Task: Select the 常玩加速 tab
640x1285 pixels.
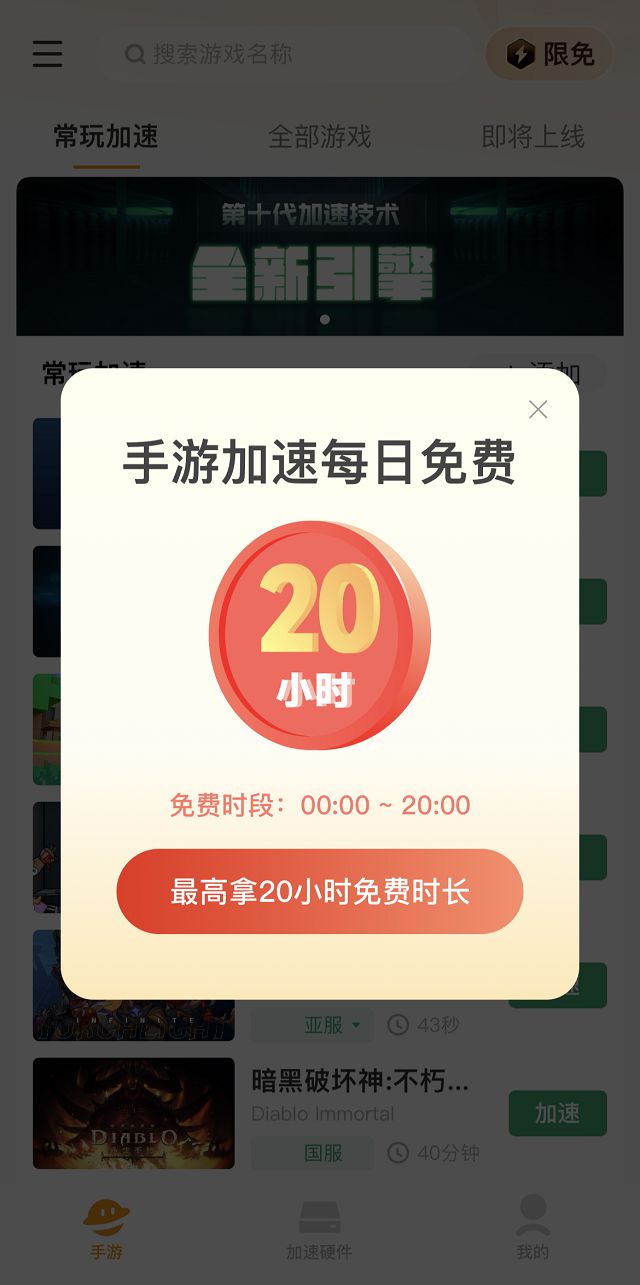Action: (106, 137)
